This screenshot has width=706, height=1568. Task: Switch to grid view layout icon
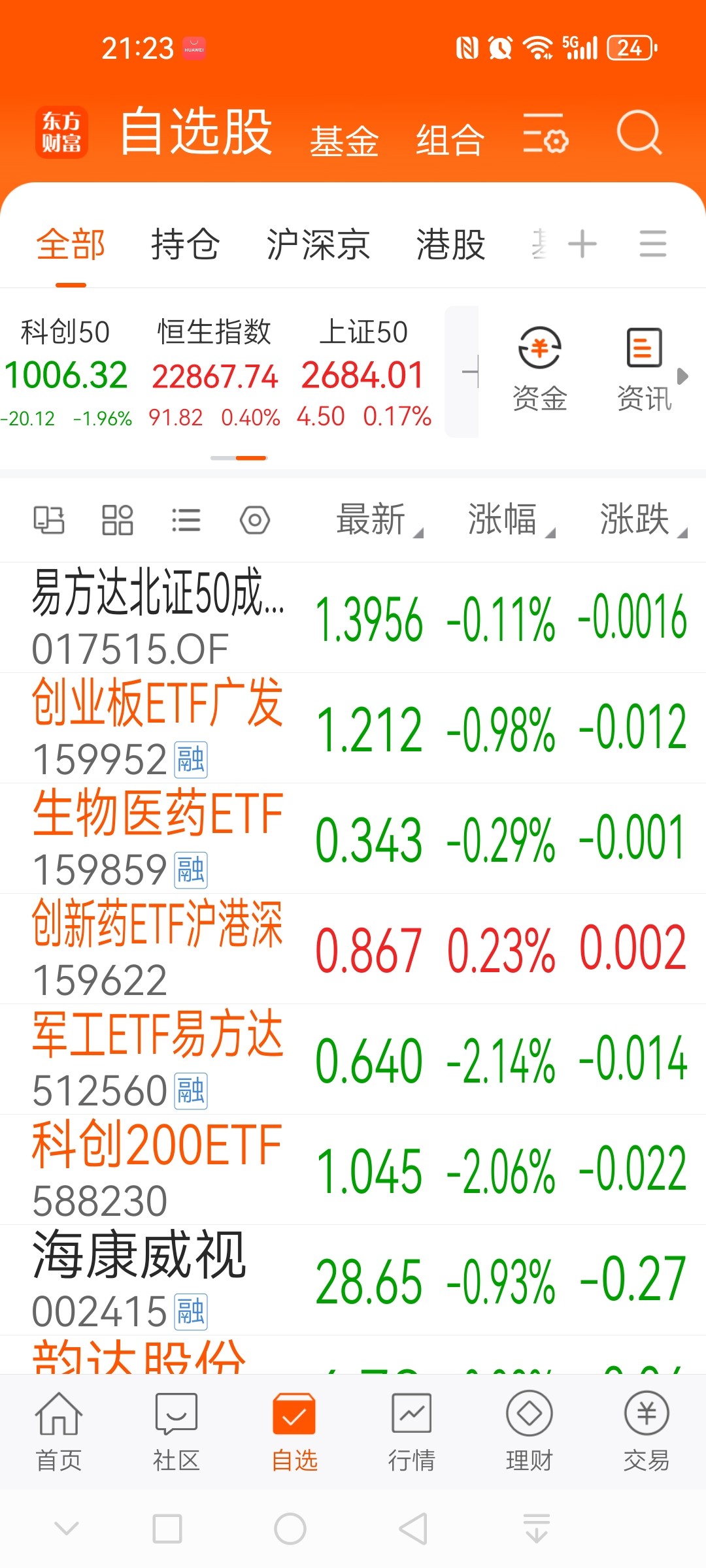118,520
